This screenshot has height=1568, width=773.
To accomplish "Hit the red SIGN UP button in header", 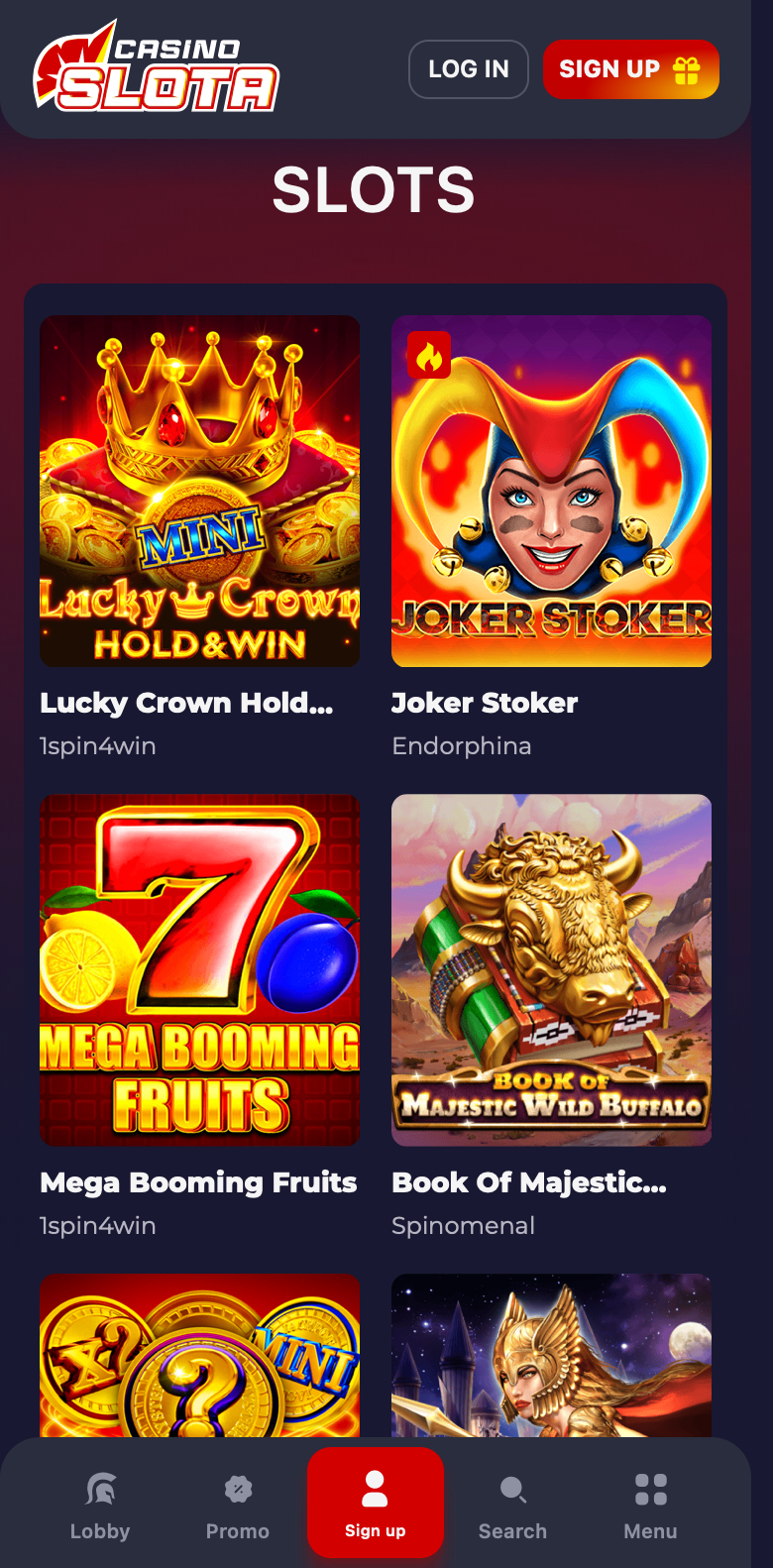I will [x=631, y=69].
